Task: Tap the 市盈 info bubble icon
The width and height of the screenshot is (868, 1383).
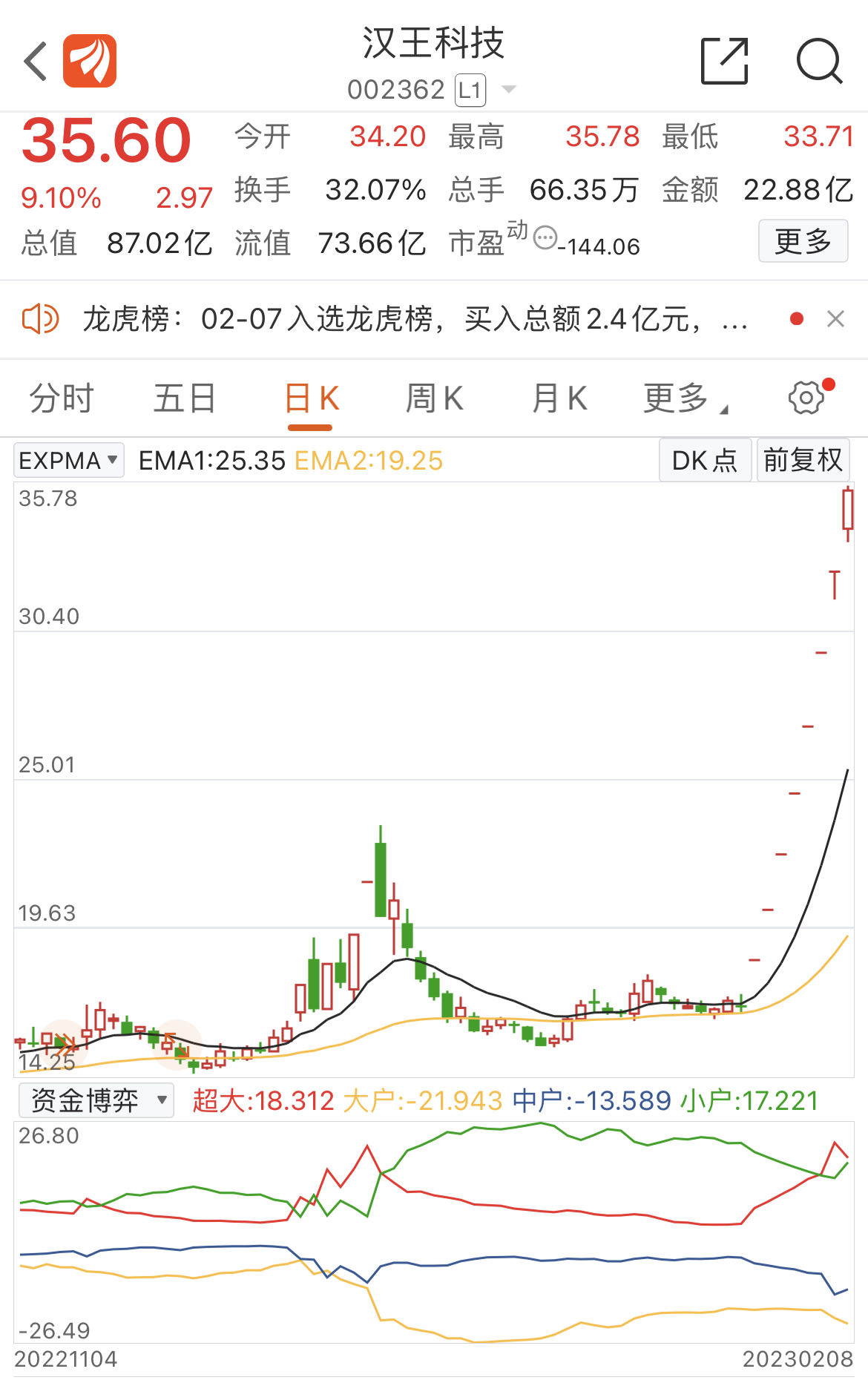Action: pos(545,238)
